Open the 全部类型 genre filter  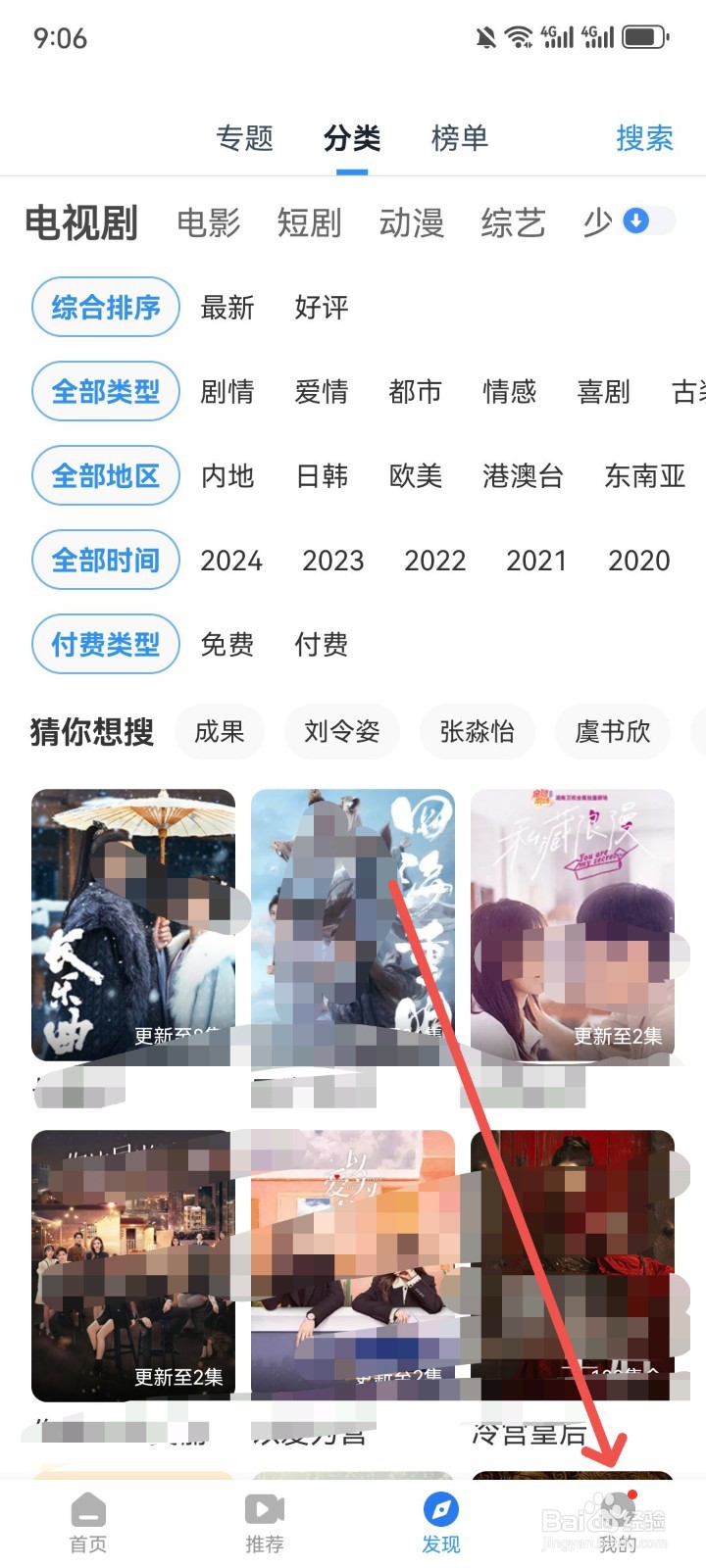pos(105,391)
